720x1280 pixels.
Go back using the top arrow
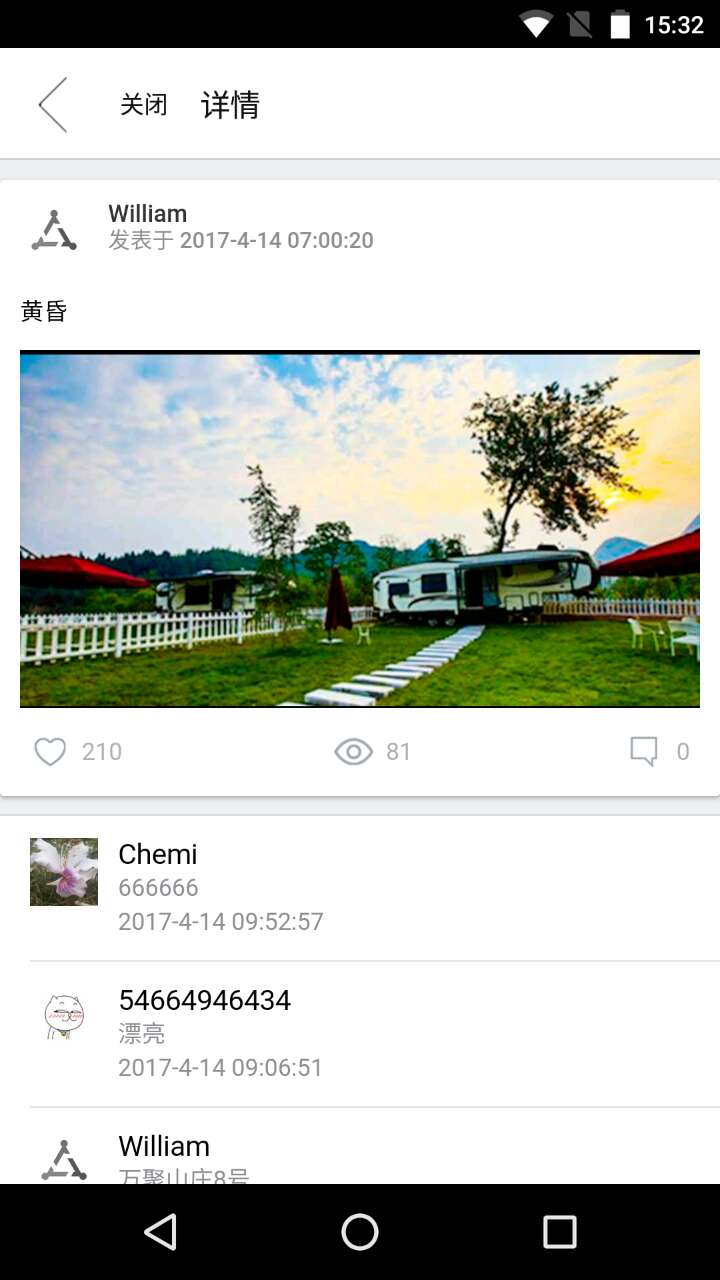53,104
